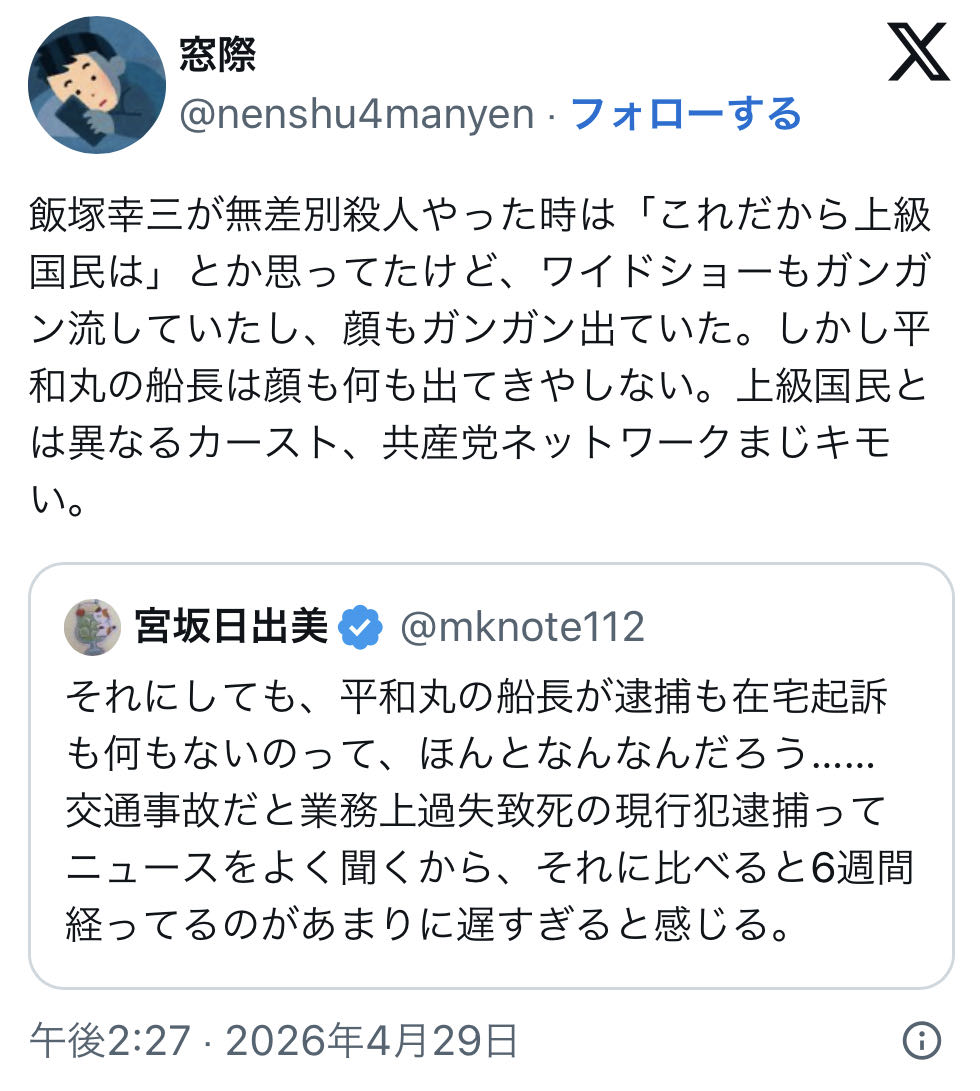The image size is (980, 1091).
Task: Open the info icon beside the date
Action: click(921, 1040)
